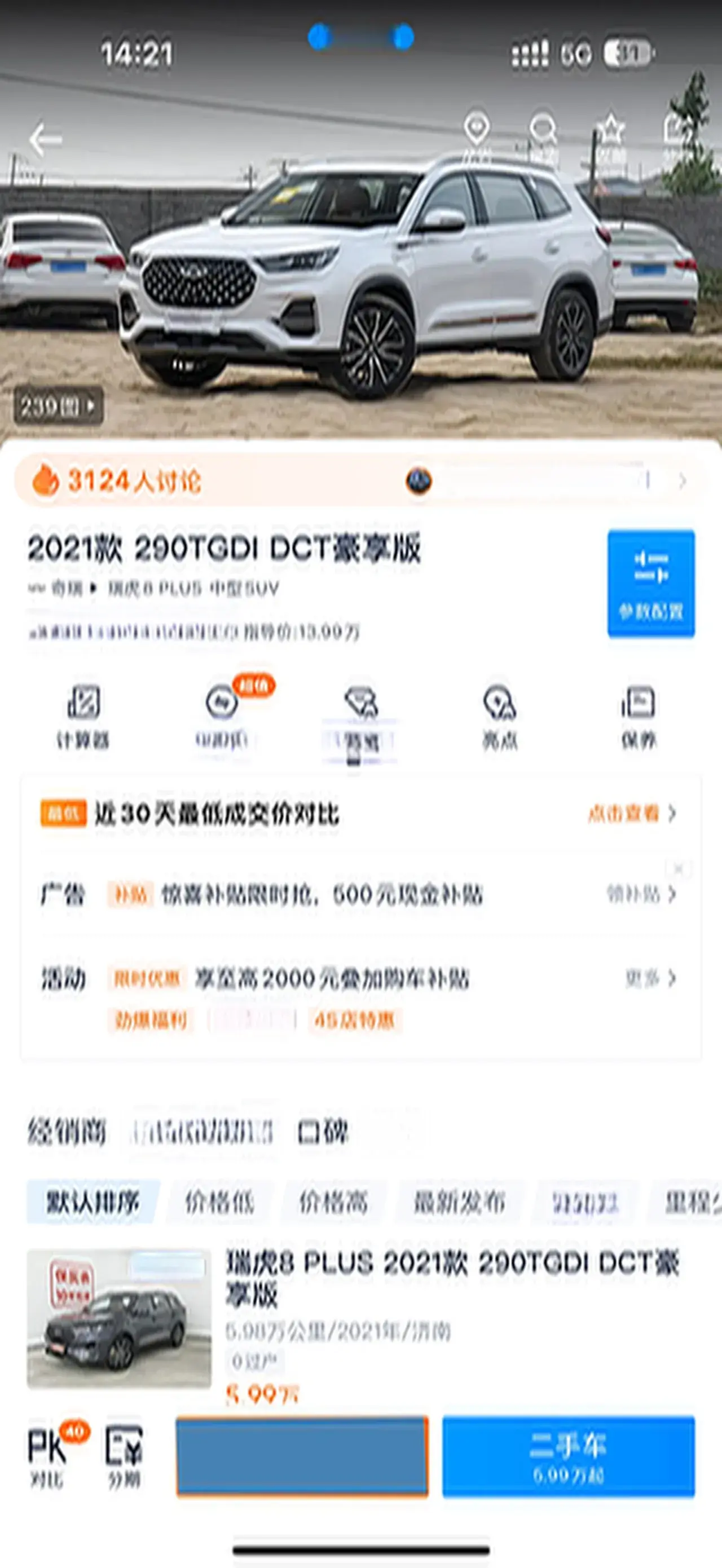Switch to the 口碑 tab
The height and width of the screenshot is (1568, 722).
pos(323,1132)
